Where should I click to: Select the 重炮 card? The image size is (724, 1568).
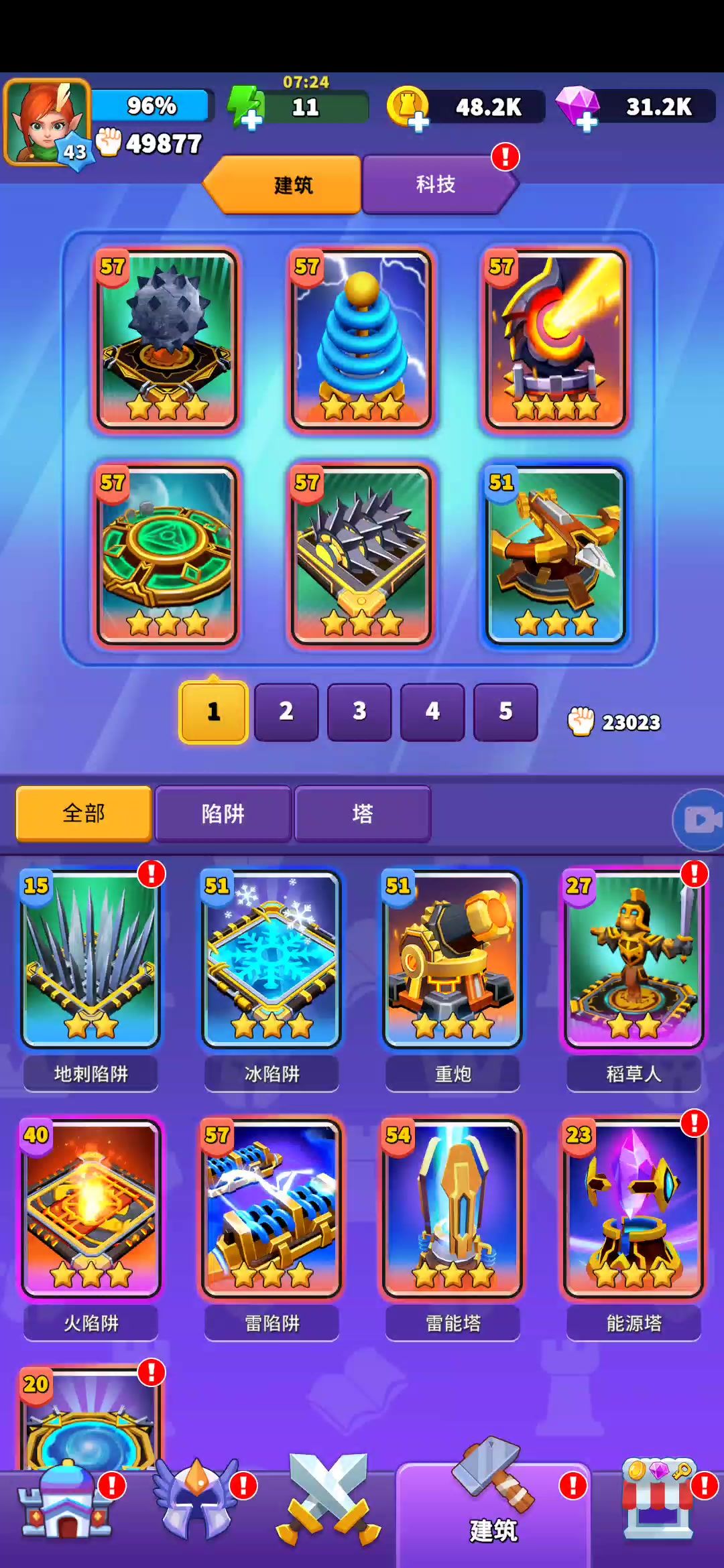click(x=452, y=960)
